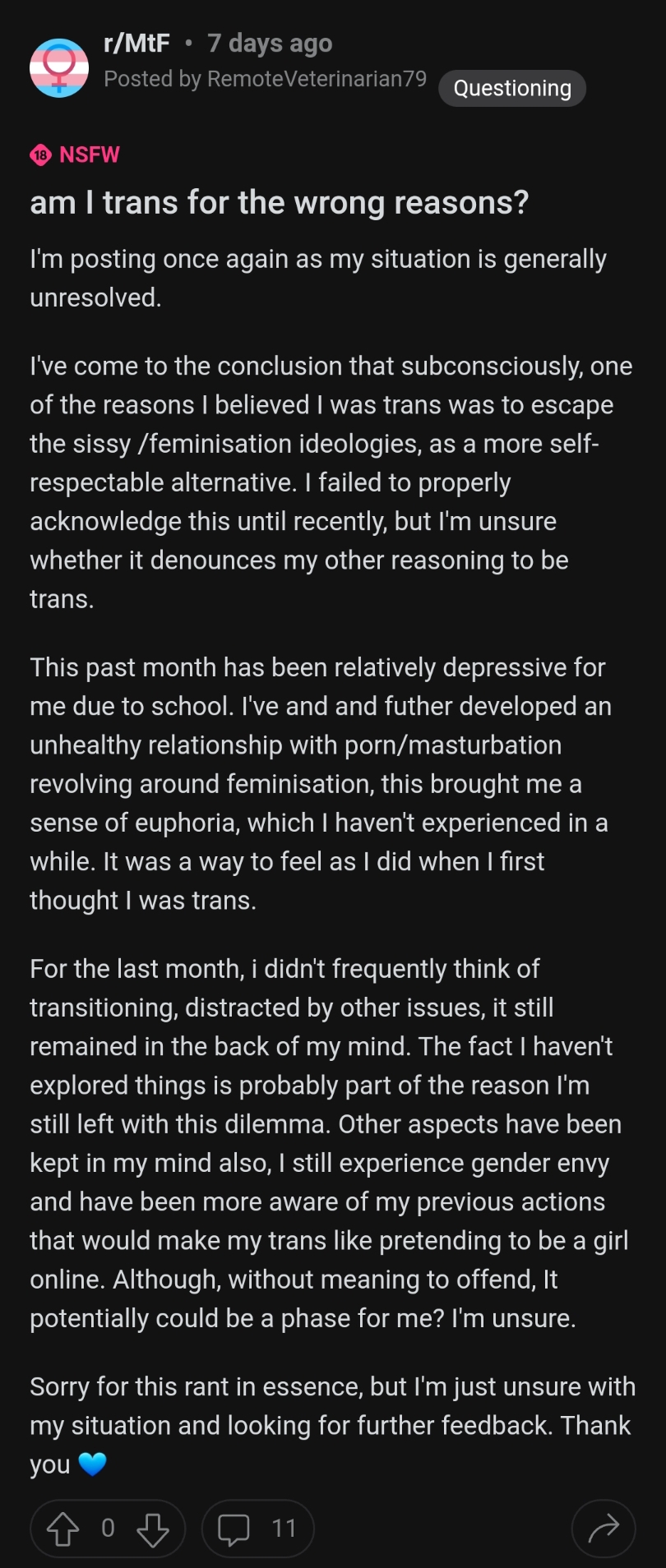Open the r/MtF subreddit link
The height and width of the screenshot is (1568, 666).
(136, 43)
